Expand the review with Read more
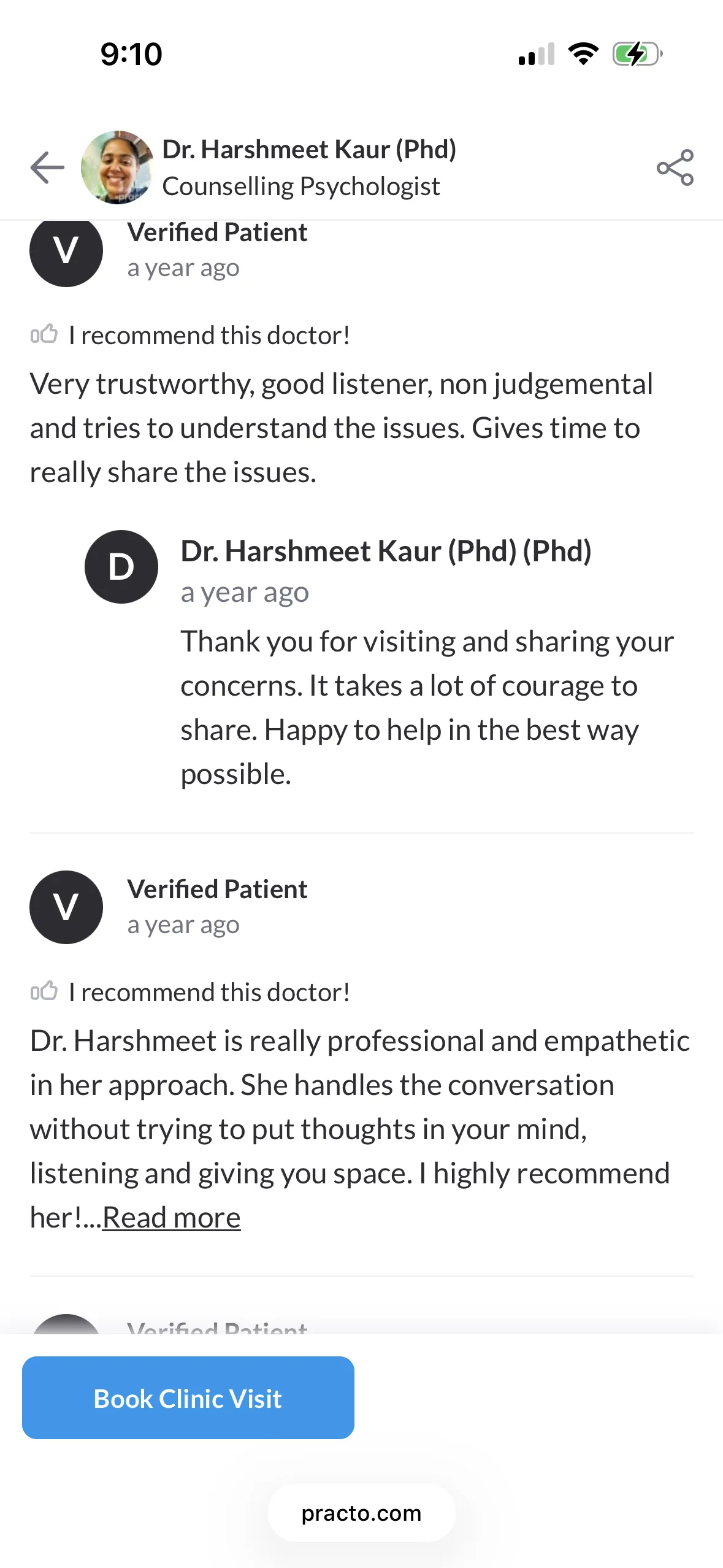 pyautogui.click(x=171, y=1218)
